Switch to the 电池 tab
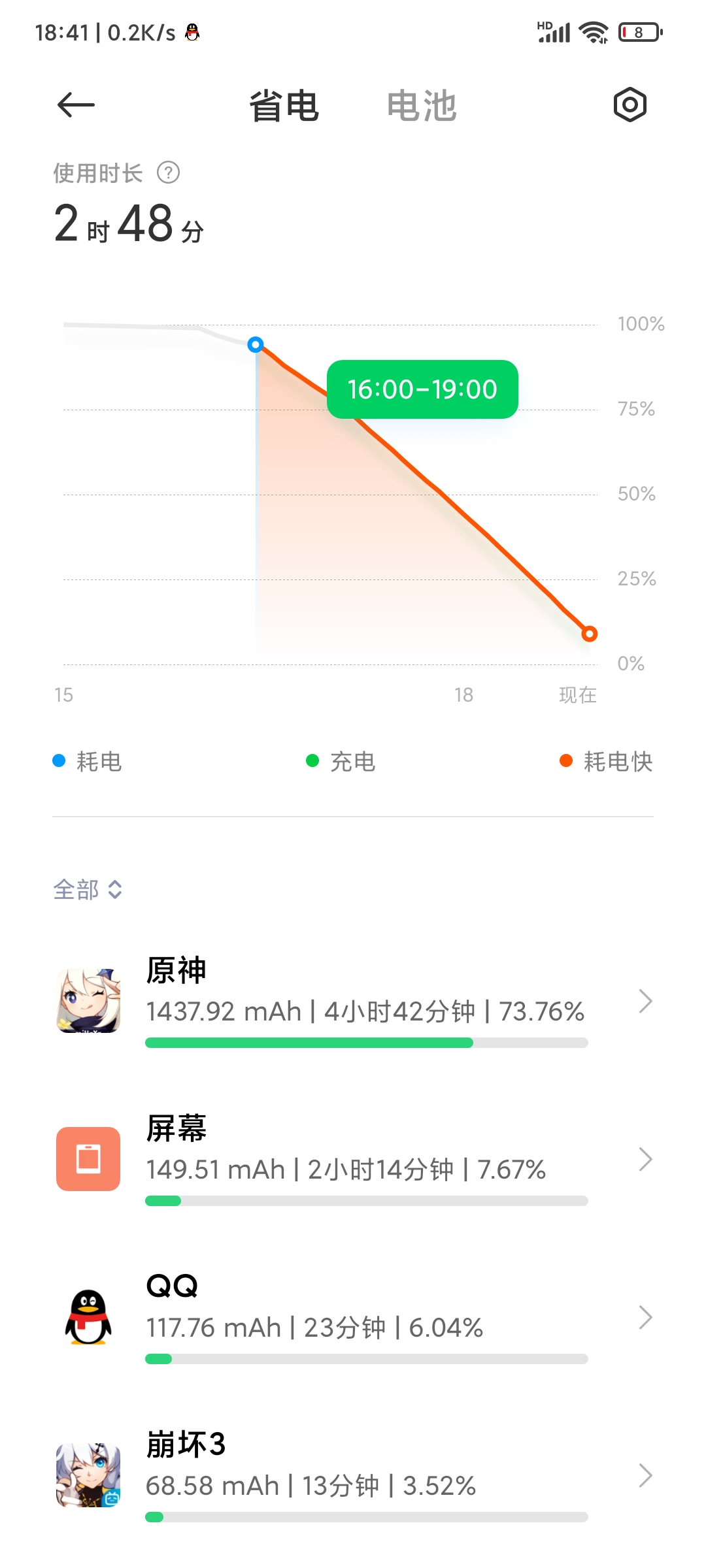This screenshot has width=706, height=1568. point(422,106)
